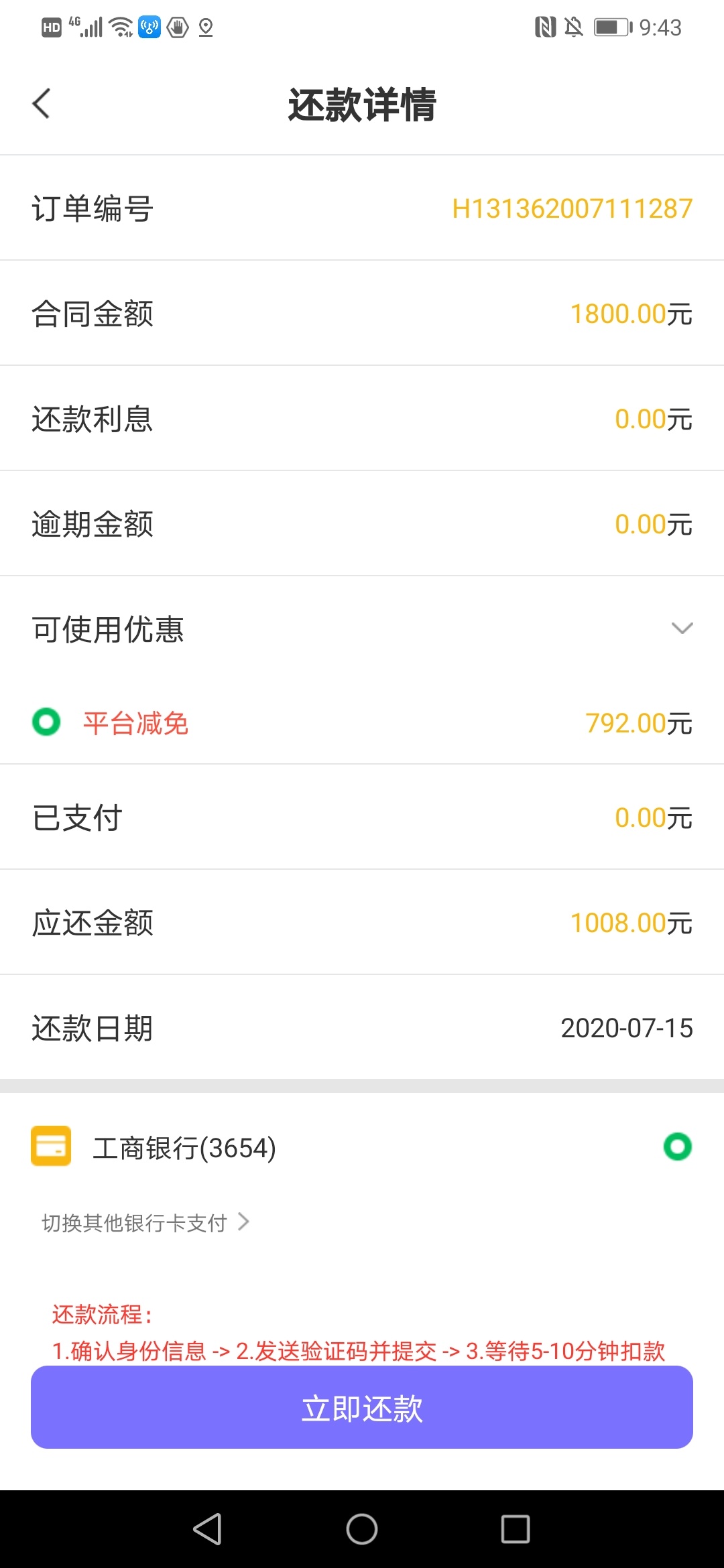Tap the 立即还款 button

(x=362, y=1407)
